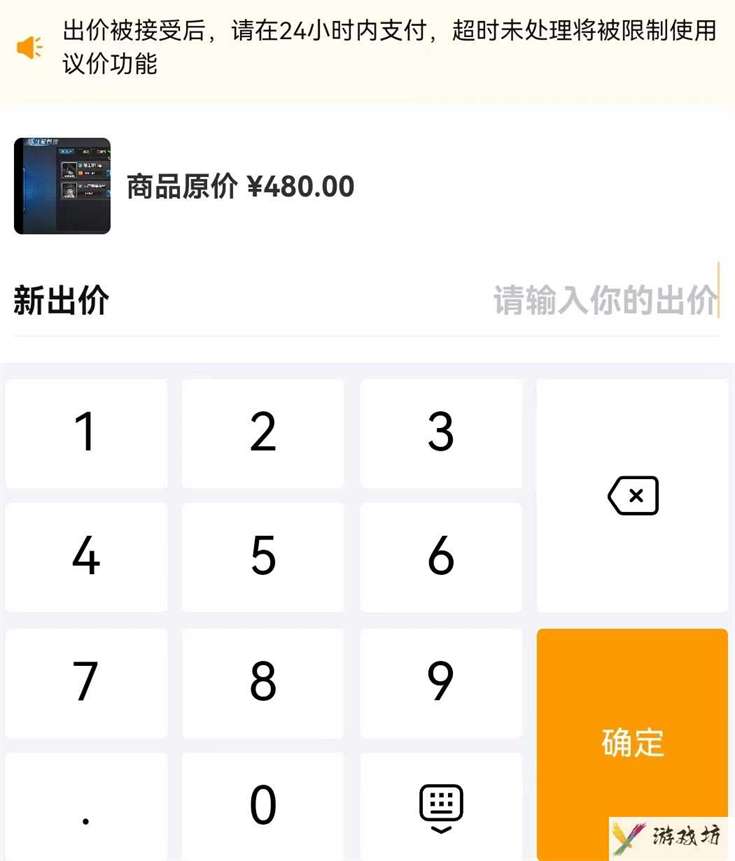
Task: Enter digit 7 on the keypad
Action: tap(86, 682)
